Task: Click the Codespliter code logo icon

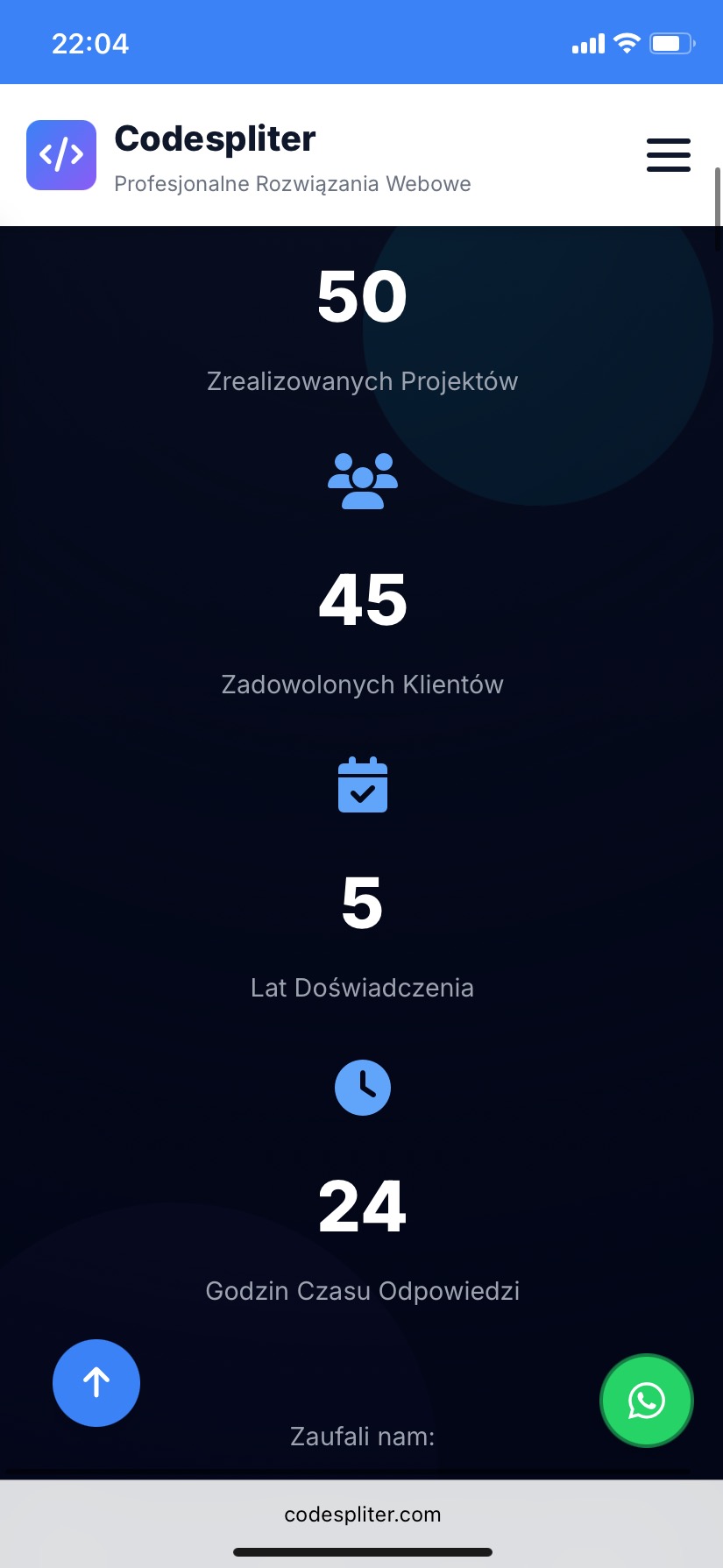Action: pos(61,155)
